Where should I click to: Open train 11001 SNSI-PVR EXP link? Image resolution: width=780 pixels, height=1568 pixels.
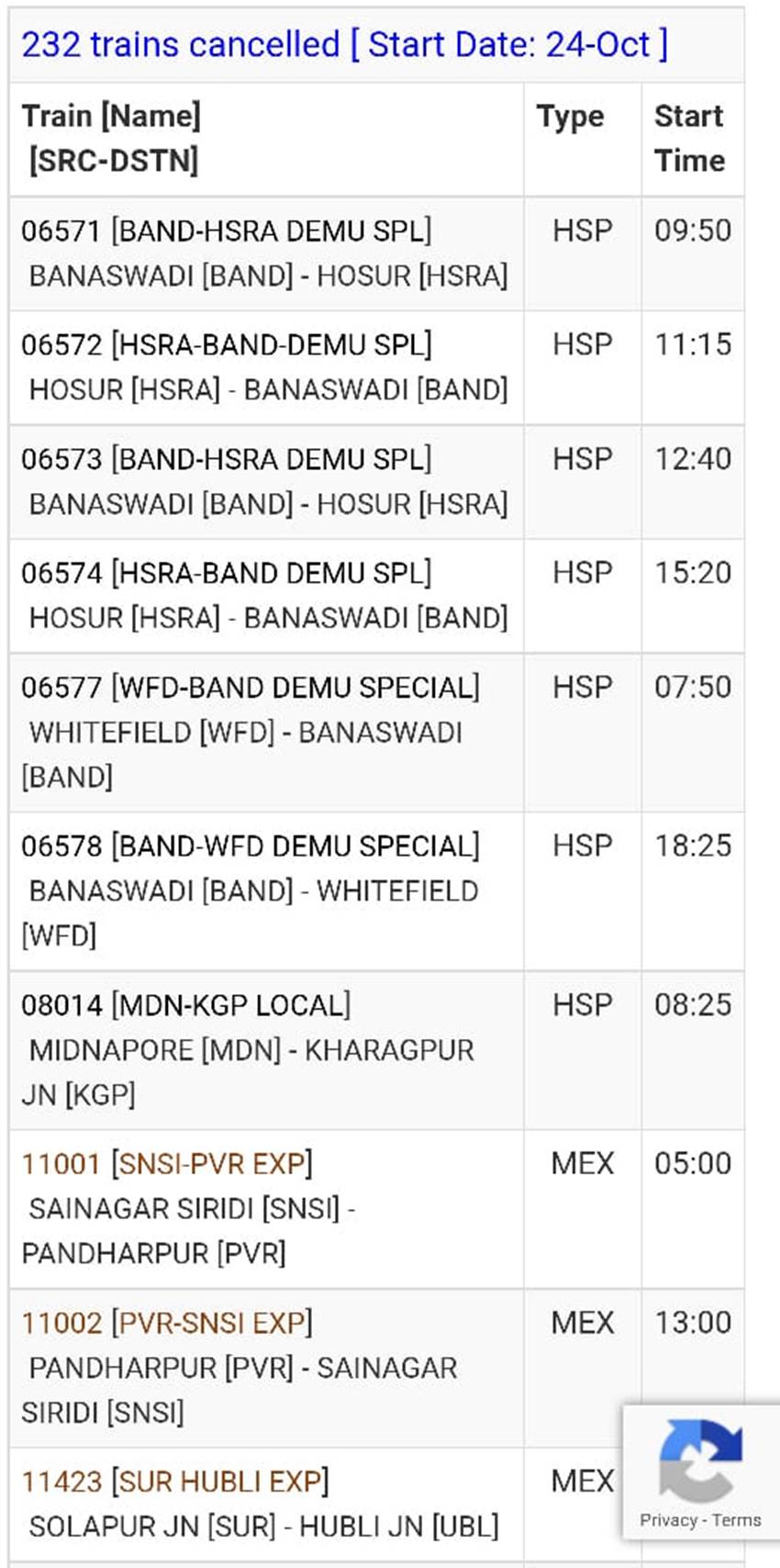[166, 1164]
